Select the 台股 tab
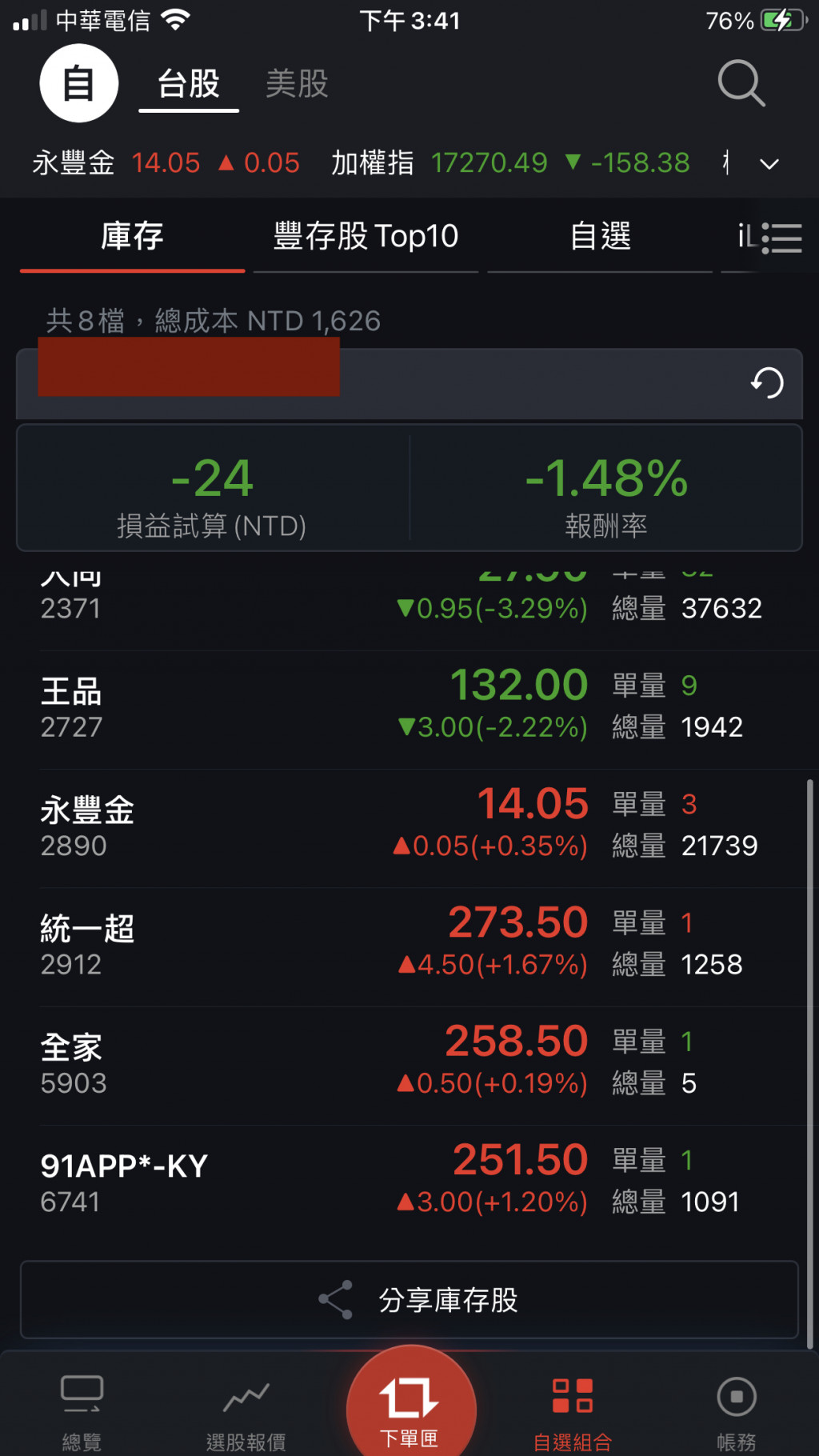 189,83
